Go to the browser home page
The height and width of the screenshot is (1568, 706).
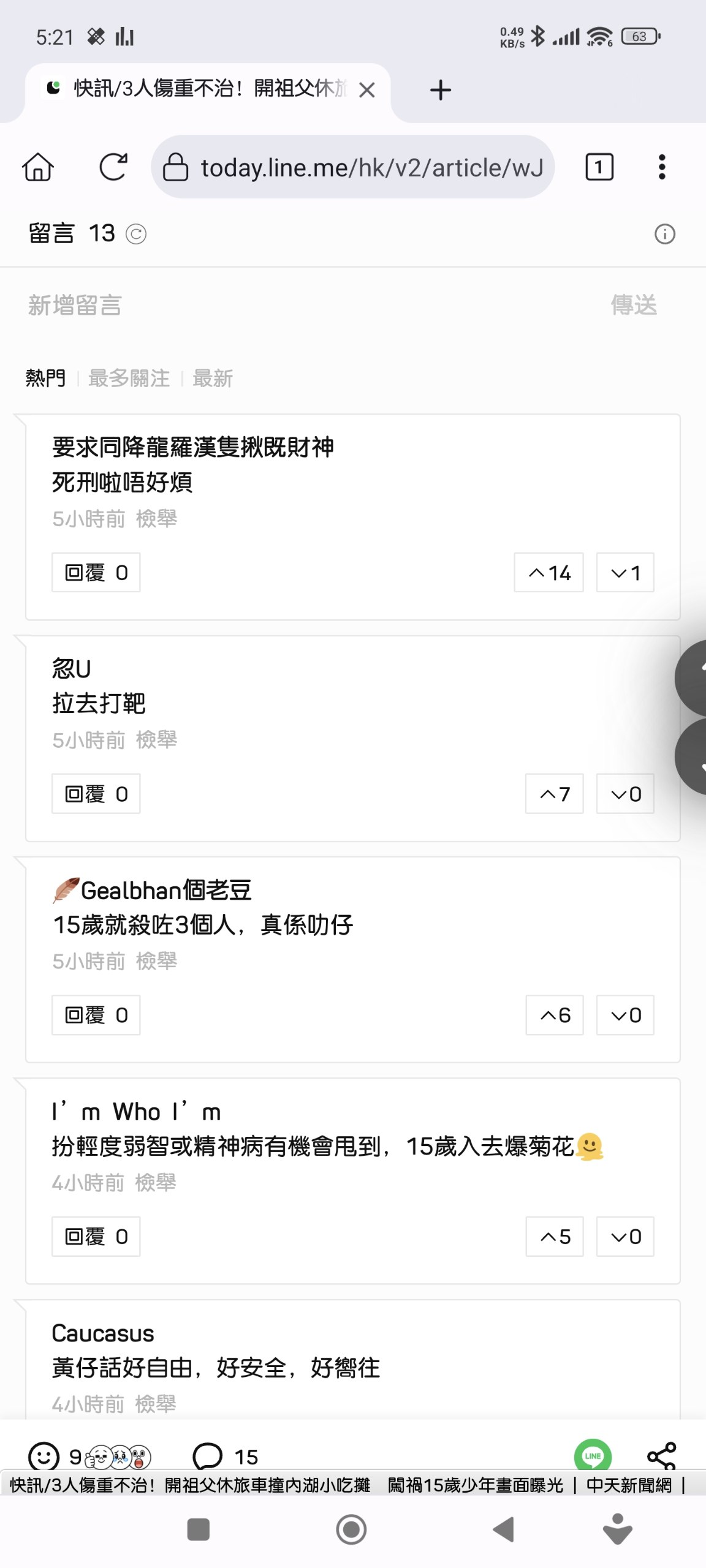coord(38,167)
